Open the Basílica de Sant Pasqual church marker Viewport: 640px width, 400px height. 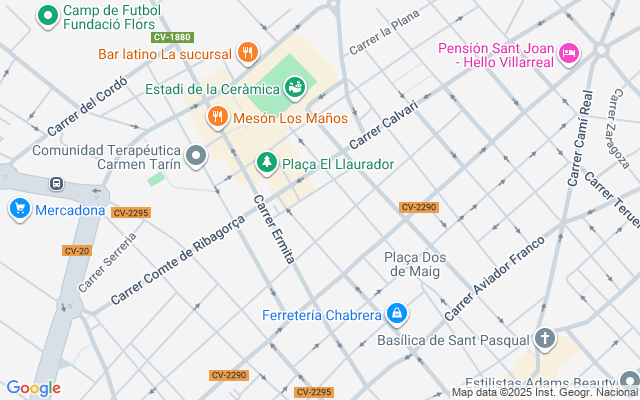545,338
